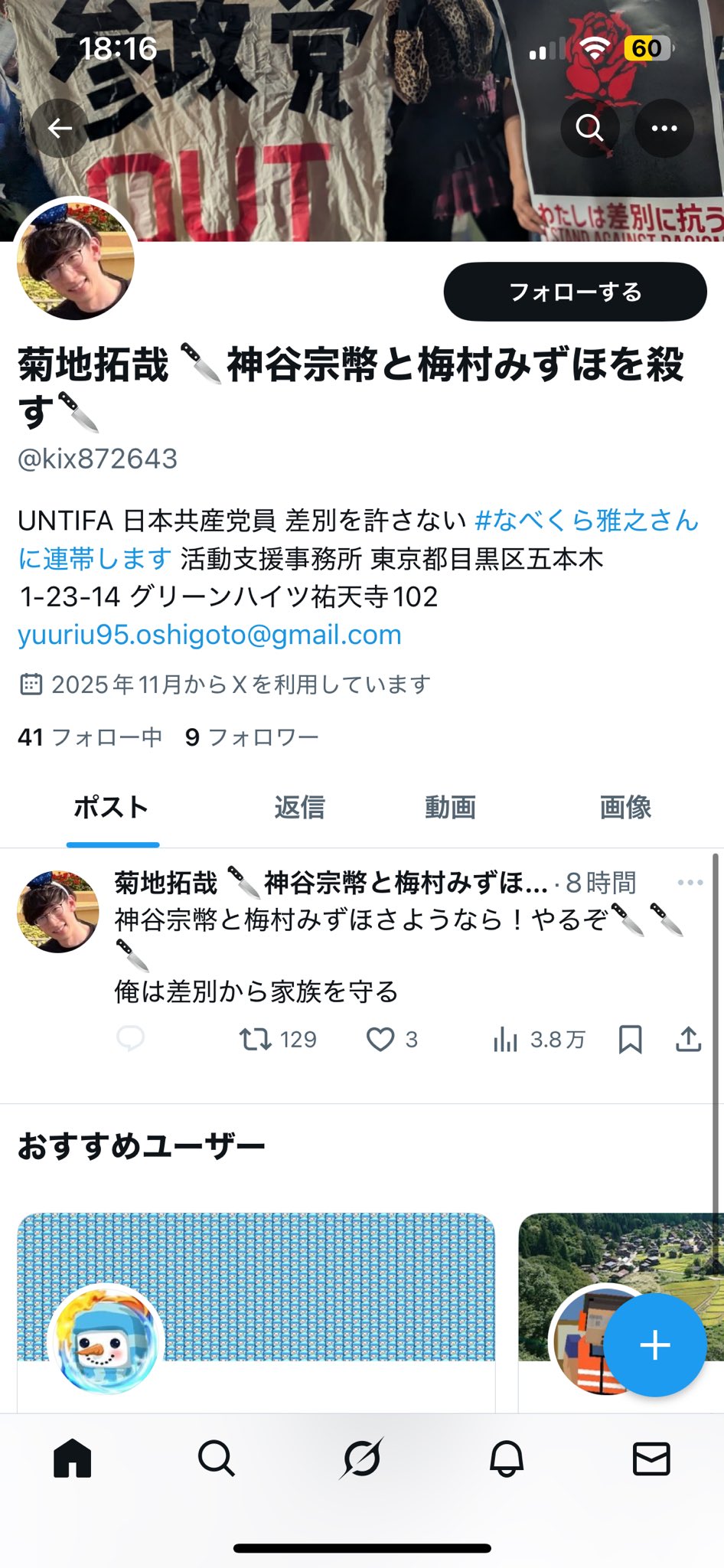The image size is (724, 1568).
Task: Switch to the 返信 tab
Action: point(299,807)
